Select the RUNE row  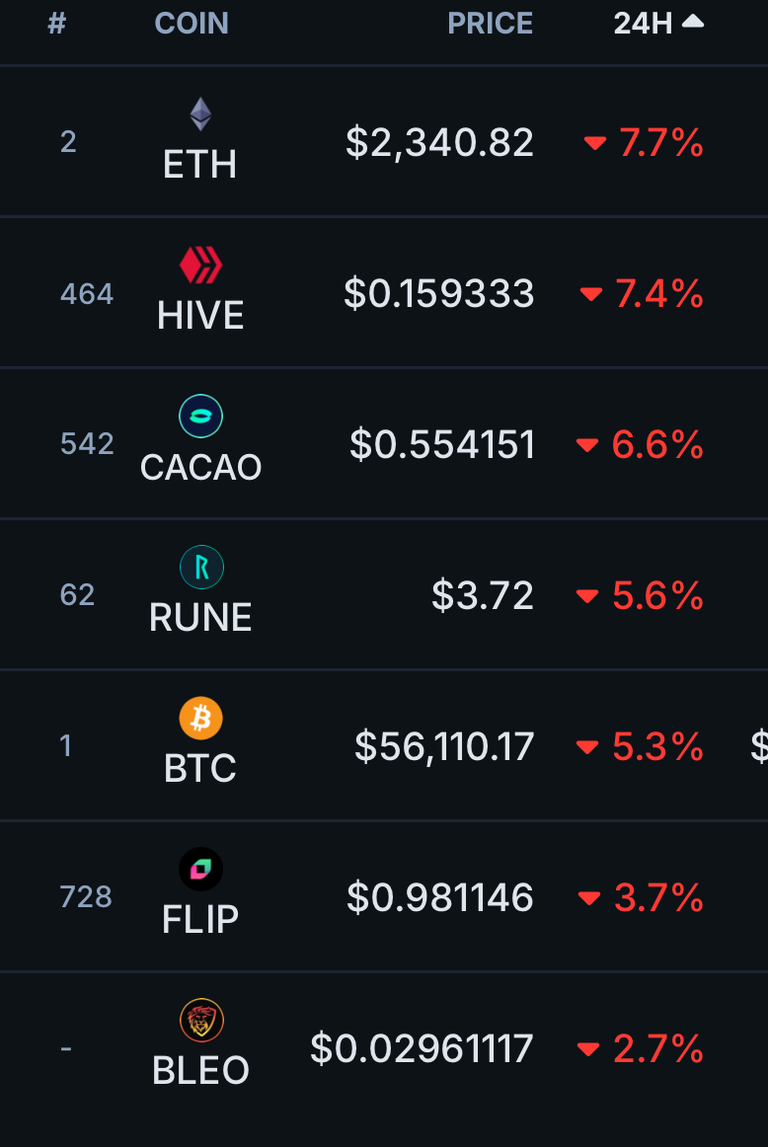tap(200, 596)
